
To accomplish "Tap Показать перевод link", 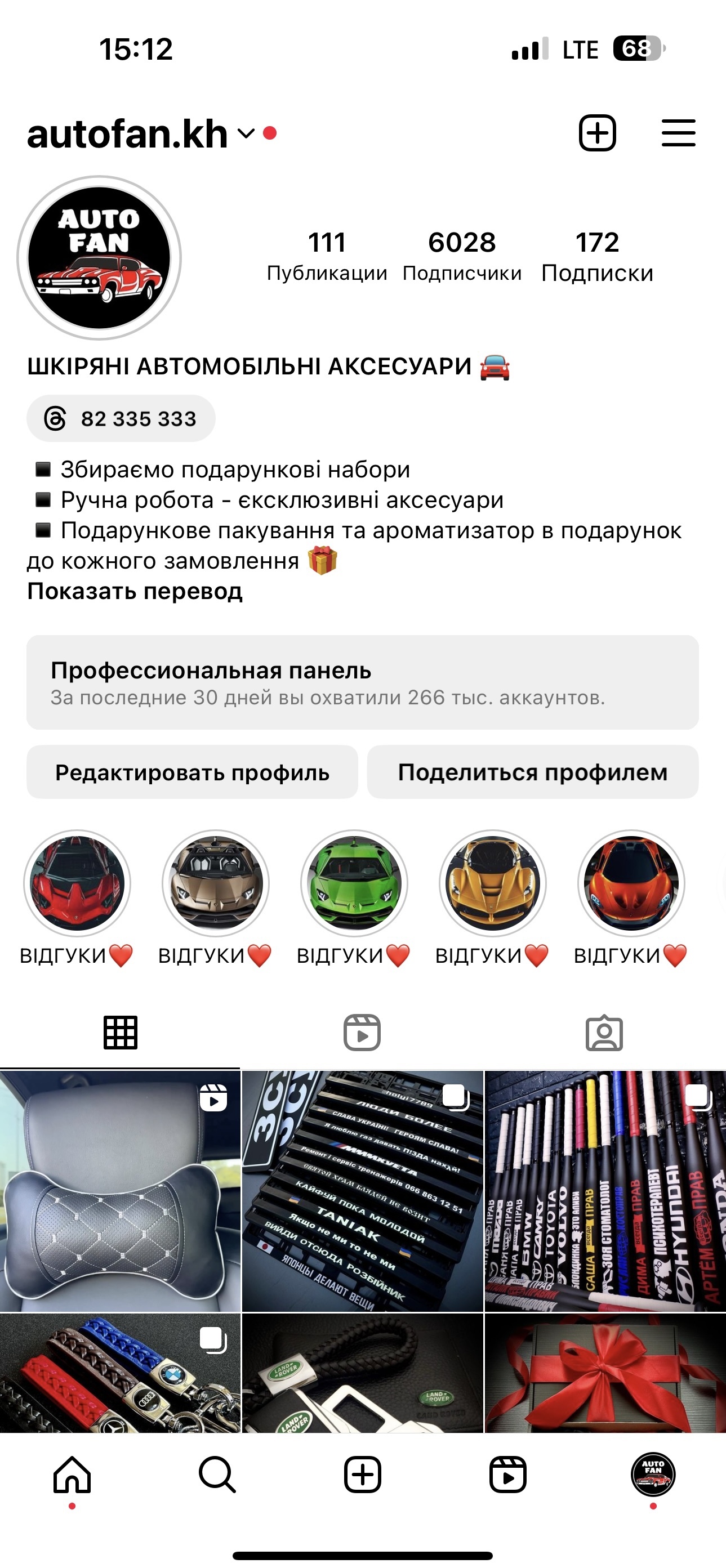I will tap(135, 591).
